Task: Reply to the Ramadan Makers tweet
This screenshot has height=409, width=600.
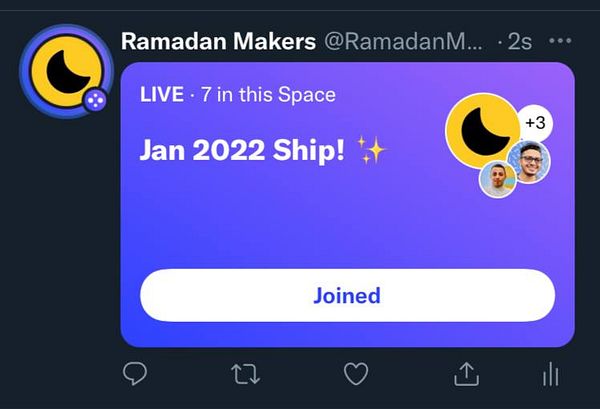Action: coord(135,374)
